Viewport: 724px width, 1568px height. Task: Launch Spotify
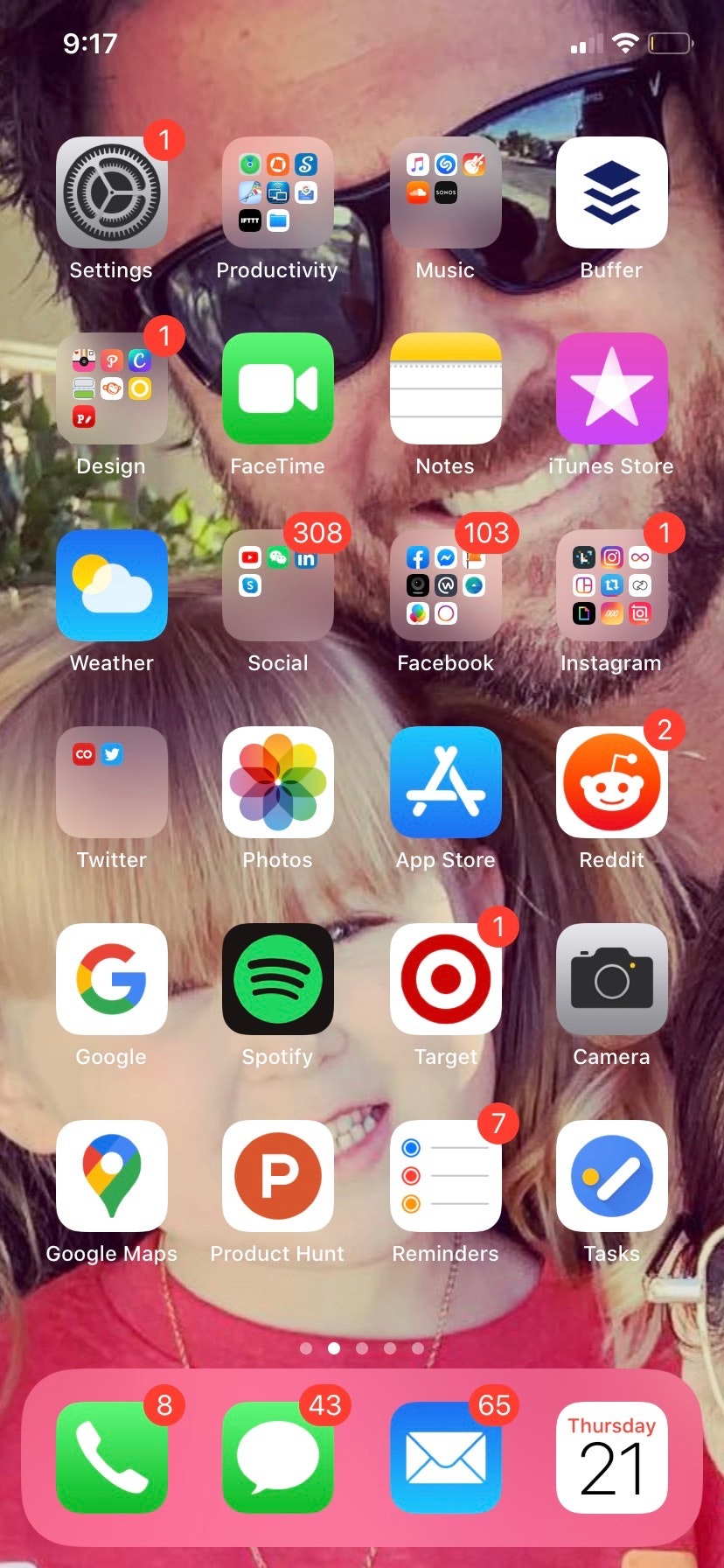(278, 979)
